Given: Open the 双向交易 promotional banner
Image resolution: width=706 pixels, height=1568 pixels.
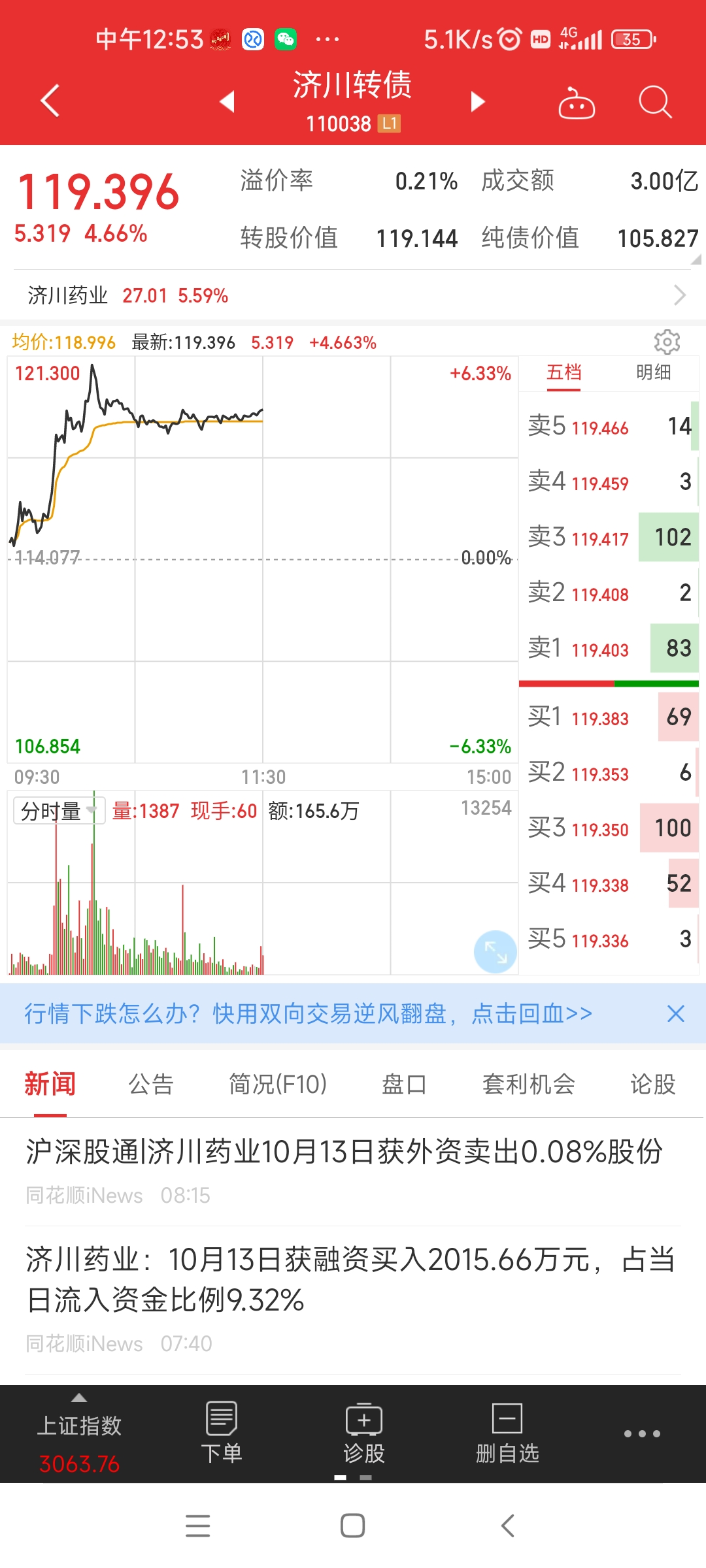Looking at the screenshot, I should coord(309,1013).
